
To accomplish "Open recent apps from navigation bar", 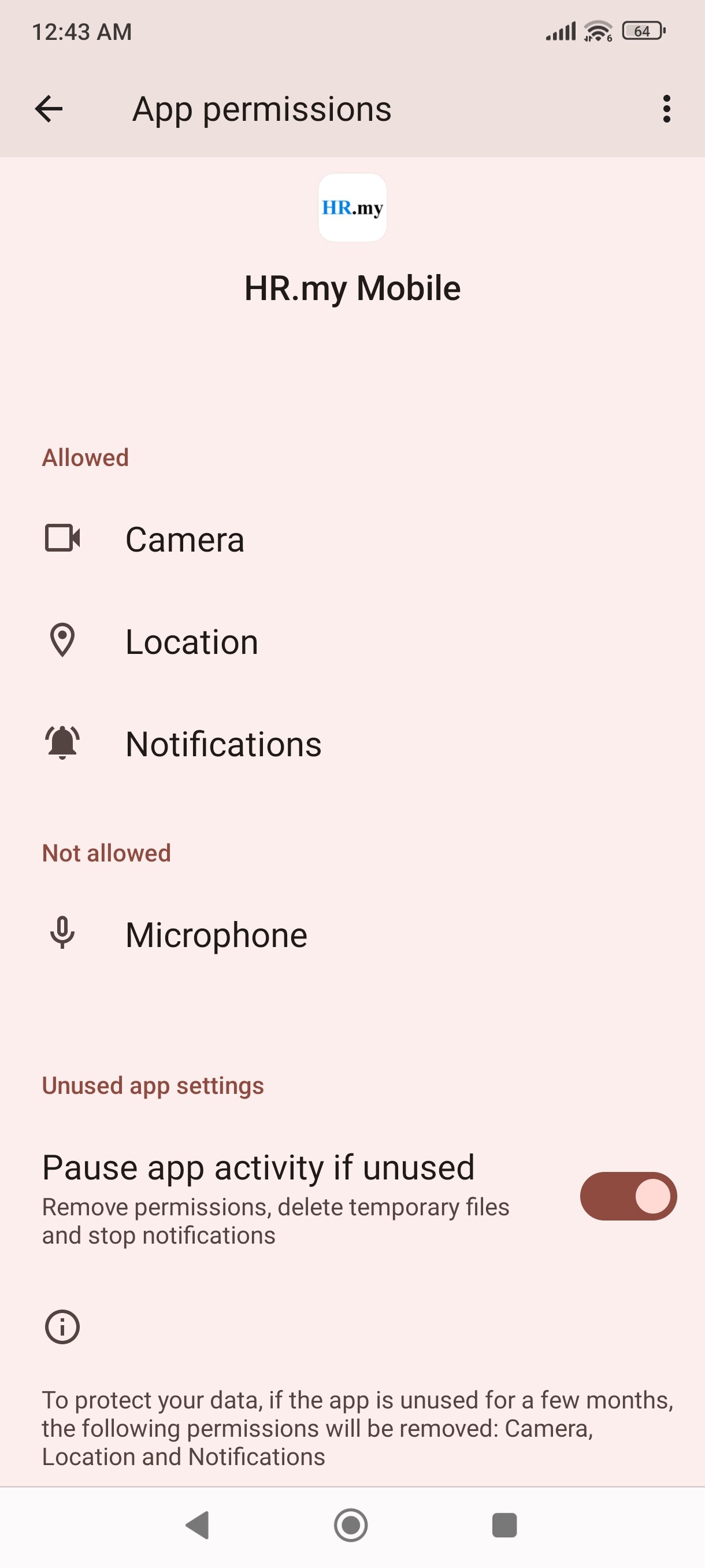I will 504,1525.
